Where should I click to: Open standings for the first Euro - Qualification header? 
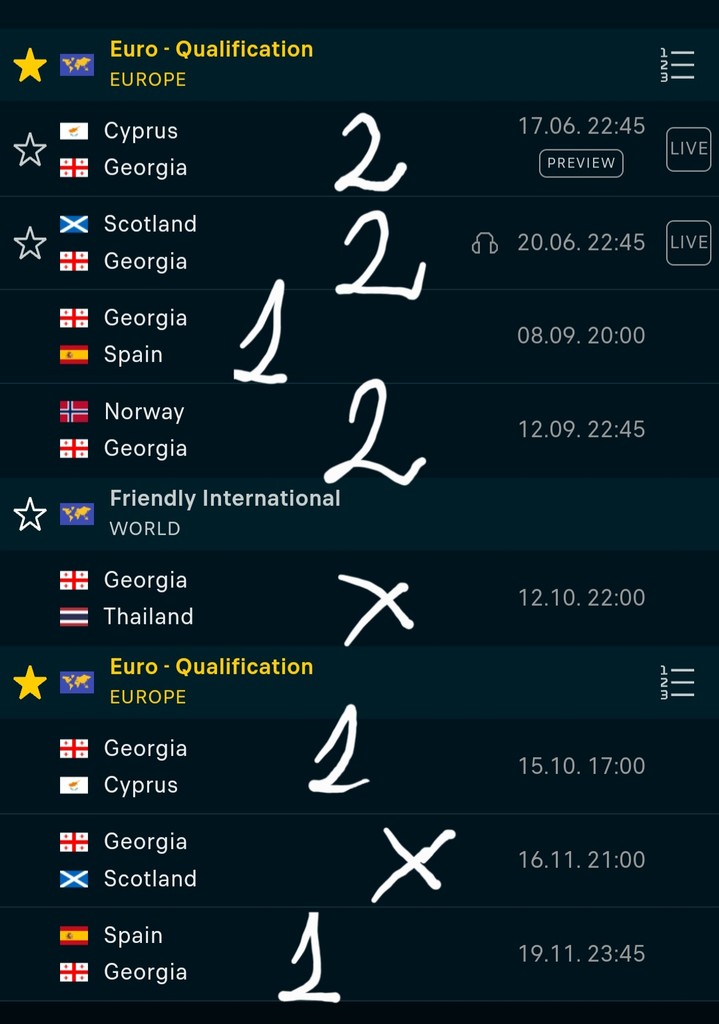click(x=677, y=65)
